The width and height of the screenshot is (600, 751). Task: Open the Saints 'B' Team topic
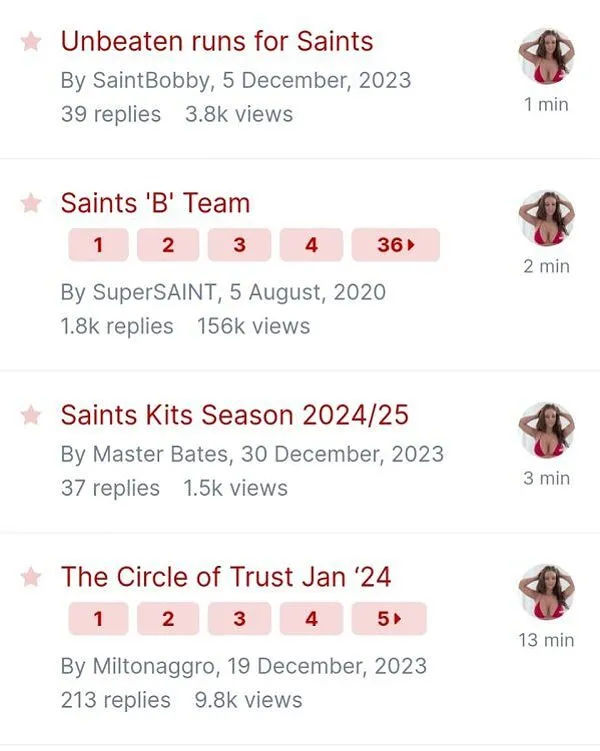click(155, 203)
